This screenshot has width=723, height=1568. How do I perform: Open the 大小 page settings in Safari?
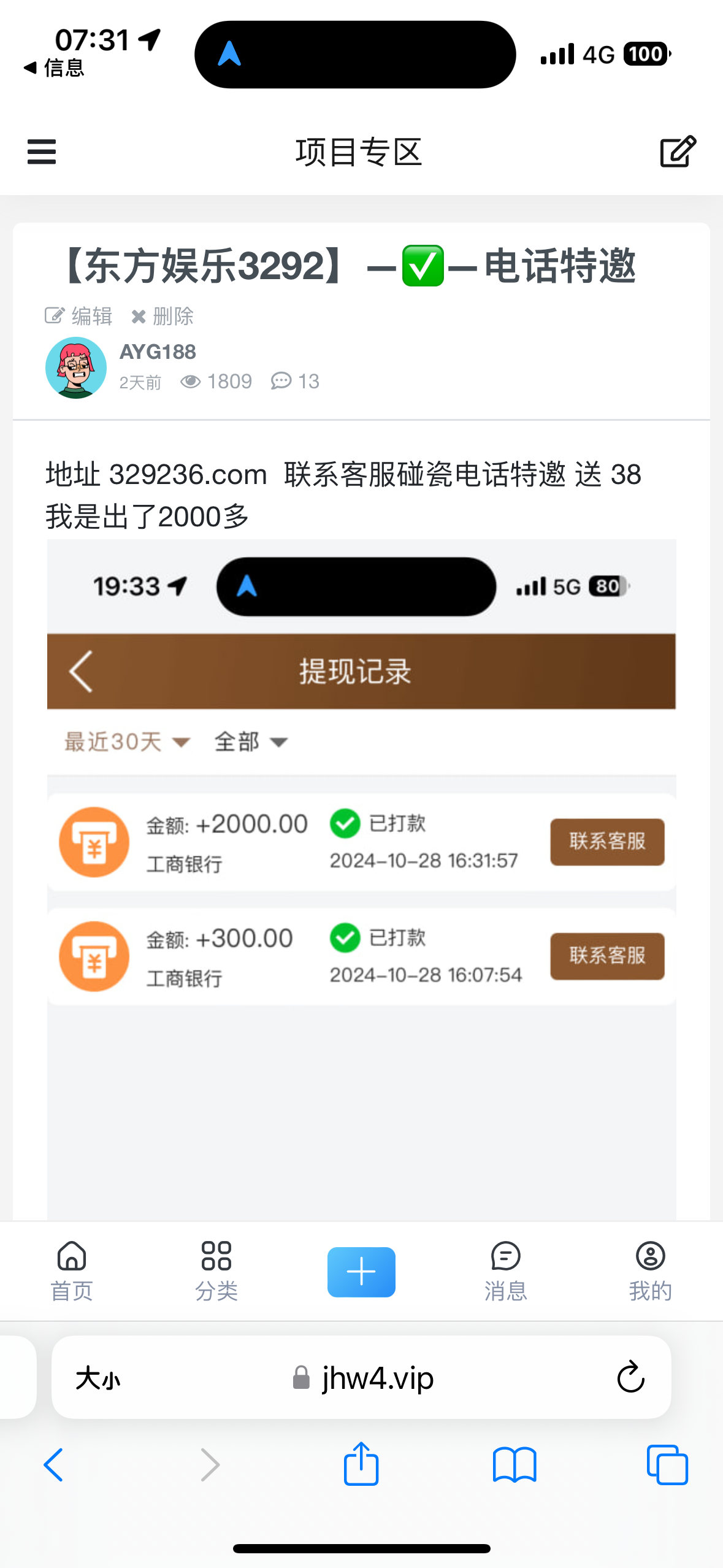[98, 1379]
